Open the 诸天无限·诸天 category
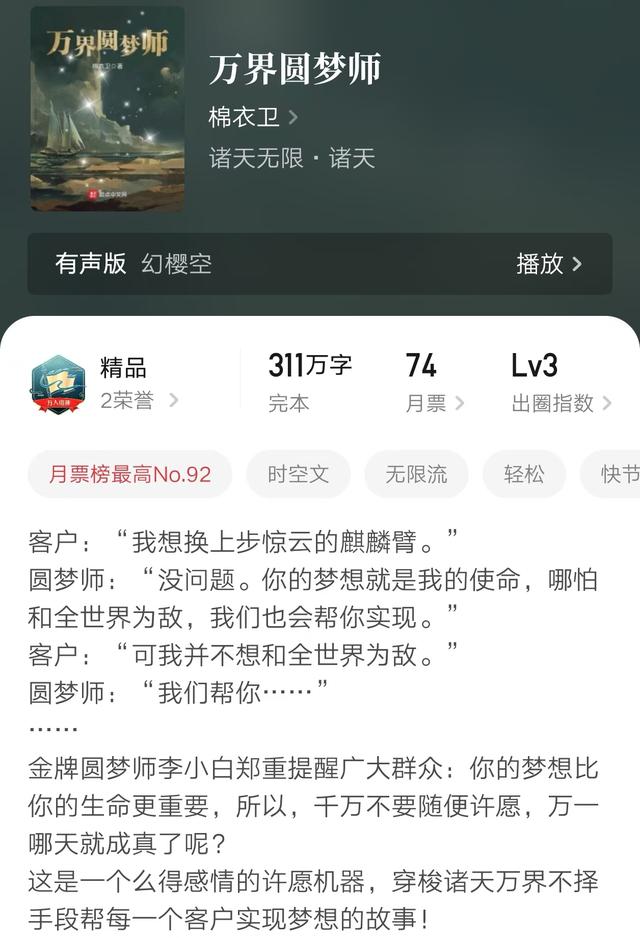 (x=292, y=158)
